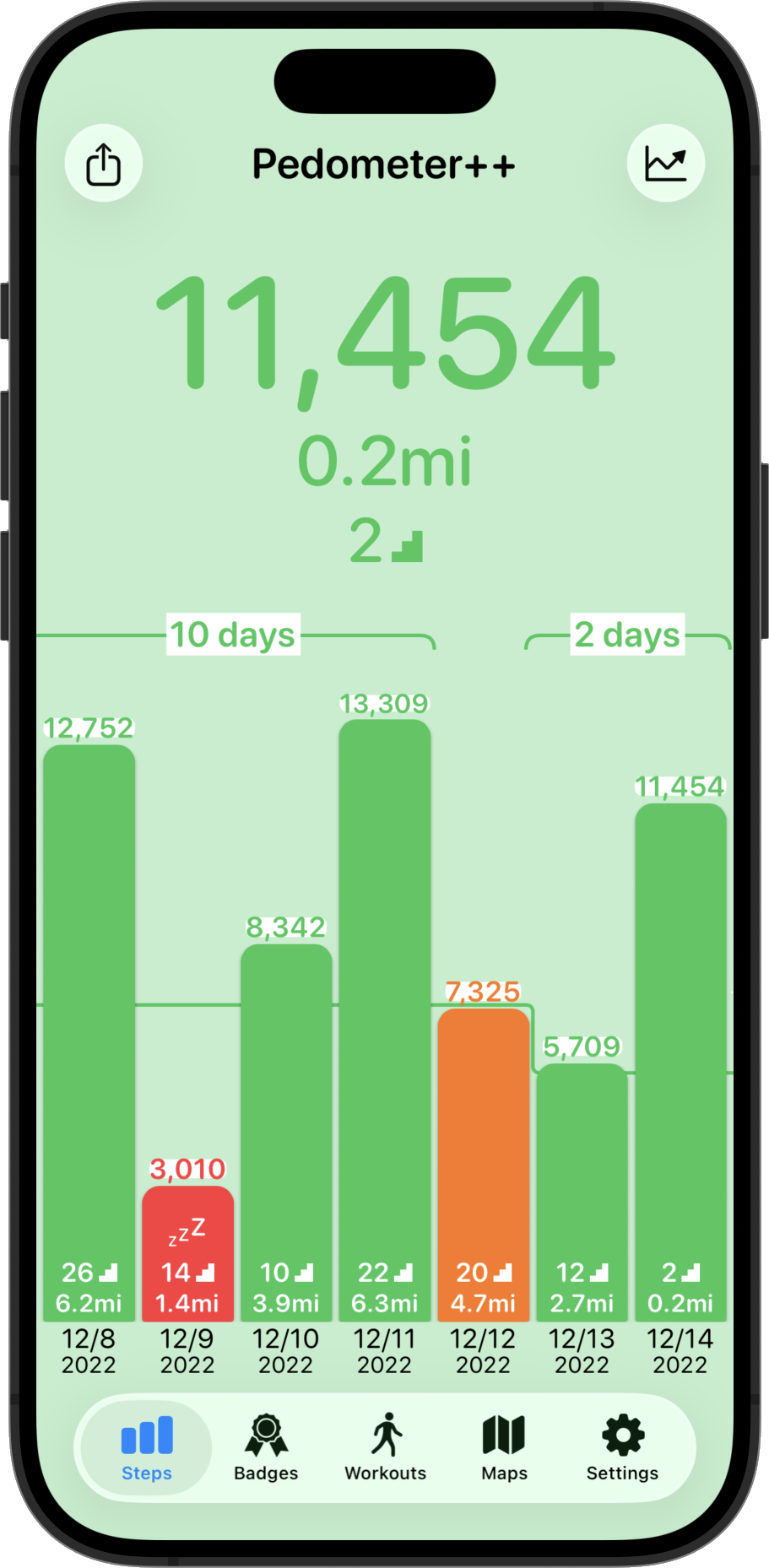Open the Settings tab
Viewport: 769px width, 1568px height.
(622, 1448)
